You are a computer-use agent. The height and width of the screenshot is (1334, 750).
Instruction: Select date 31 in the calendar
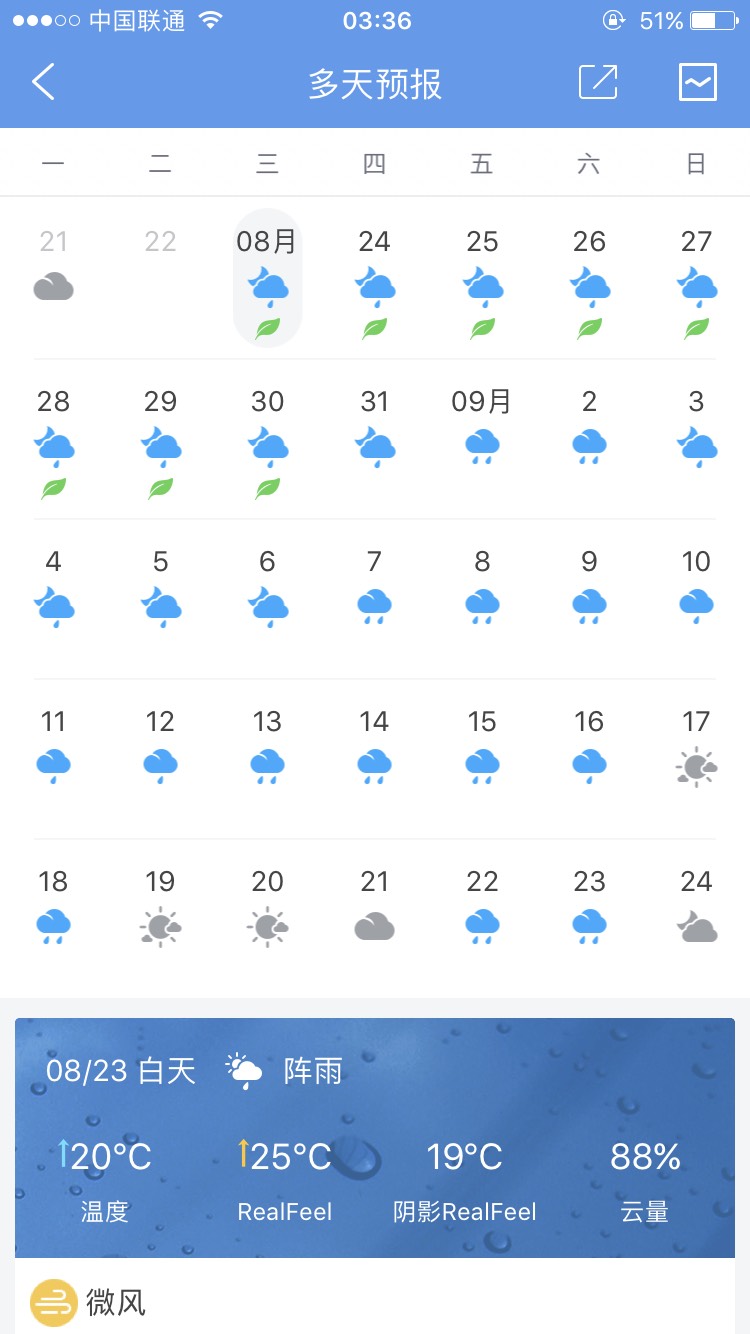click(374, 402)
